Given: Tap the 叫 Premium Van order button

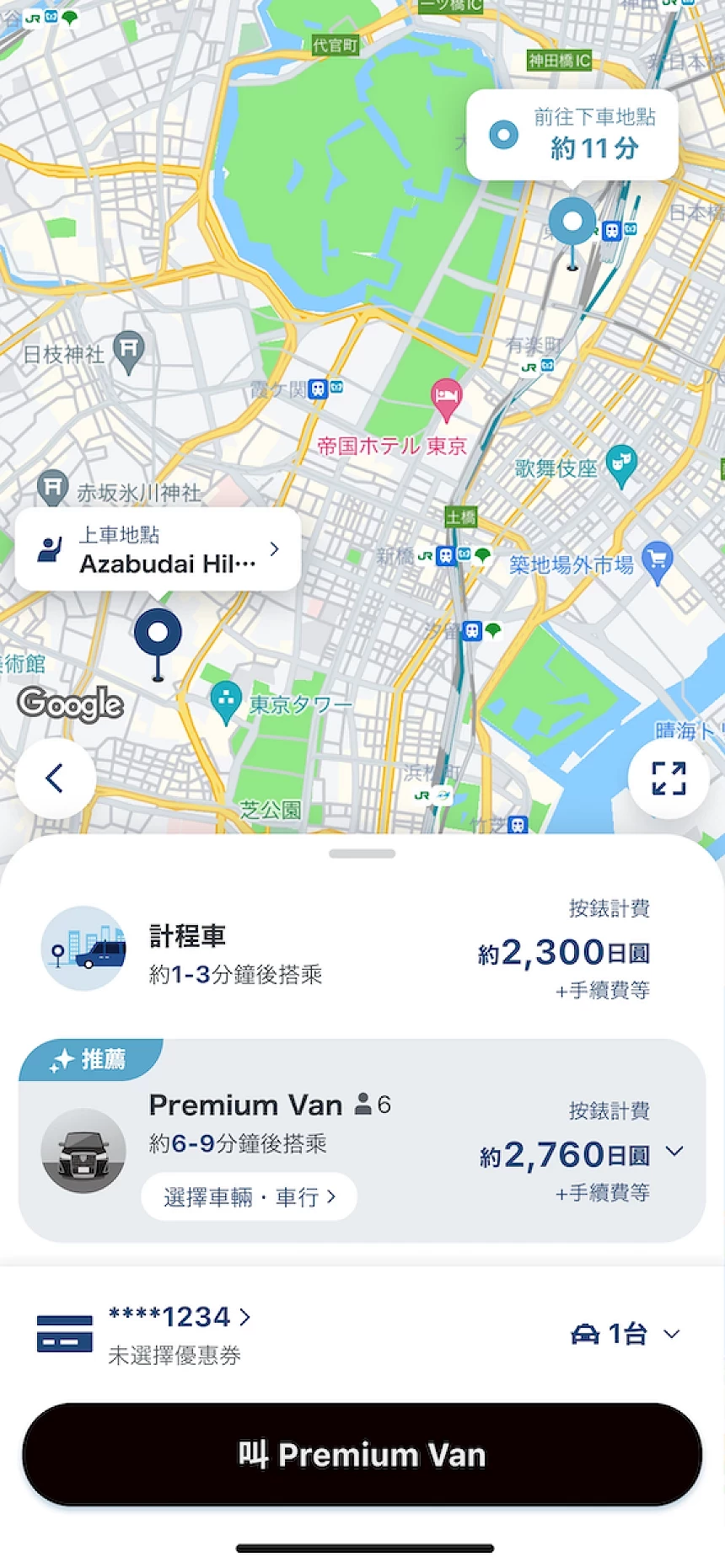Looking at the screenshot, I should pos(362,1454).
